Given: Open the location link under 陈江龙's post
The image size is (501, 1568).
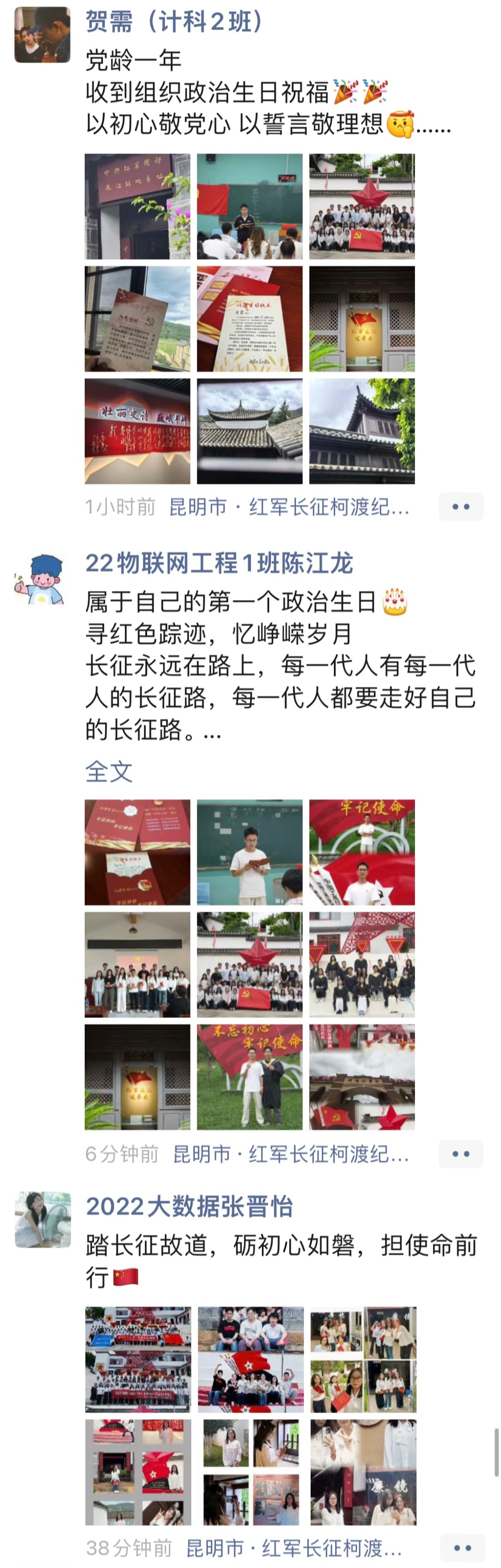Looking at the screenshot, I should point(291,1153).
